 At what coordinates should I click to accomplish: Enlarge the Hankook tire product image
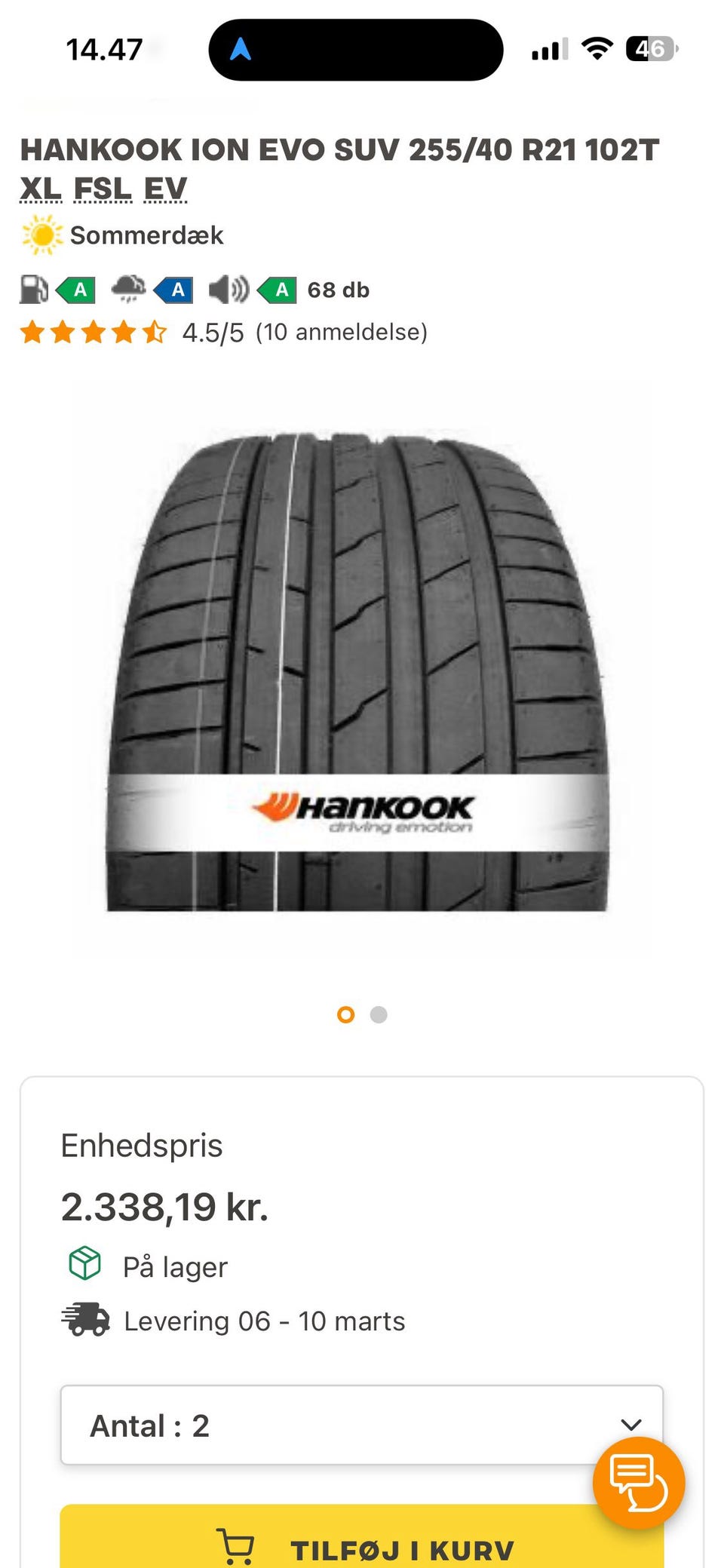(357, 671)
